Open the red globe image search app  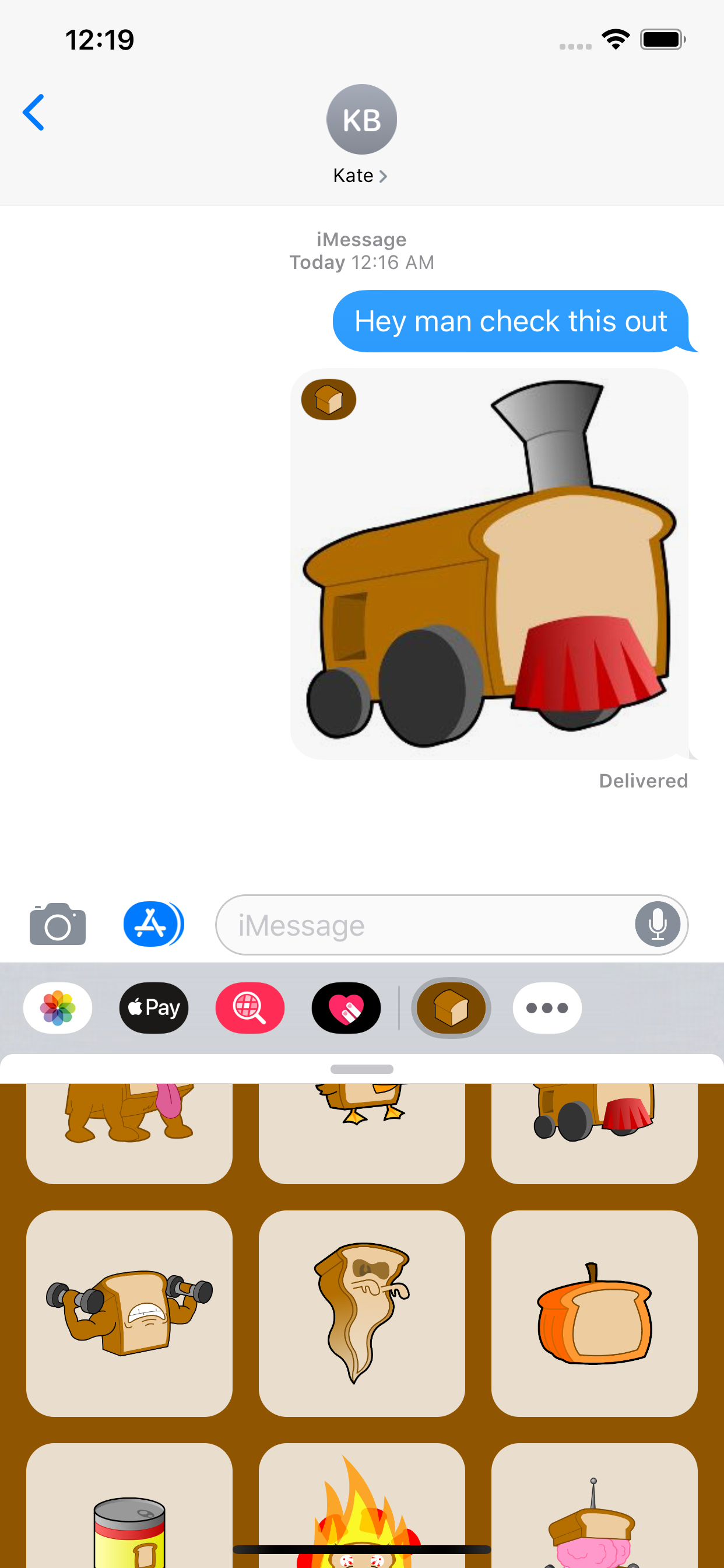pyautogui.click(x=249, y=1008)
